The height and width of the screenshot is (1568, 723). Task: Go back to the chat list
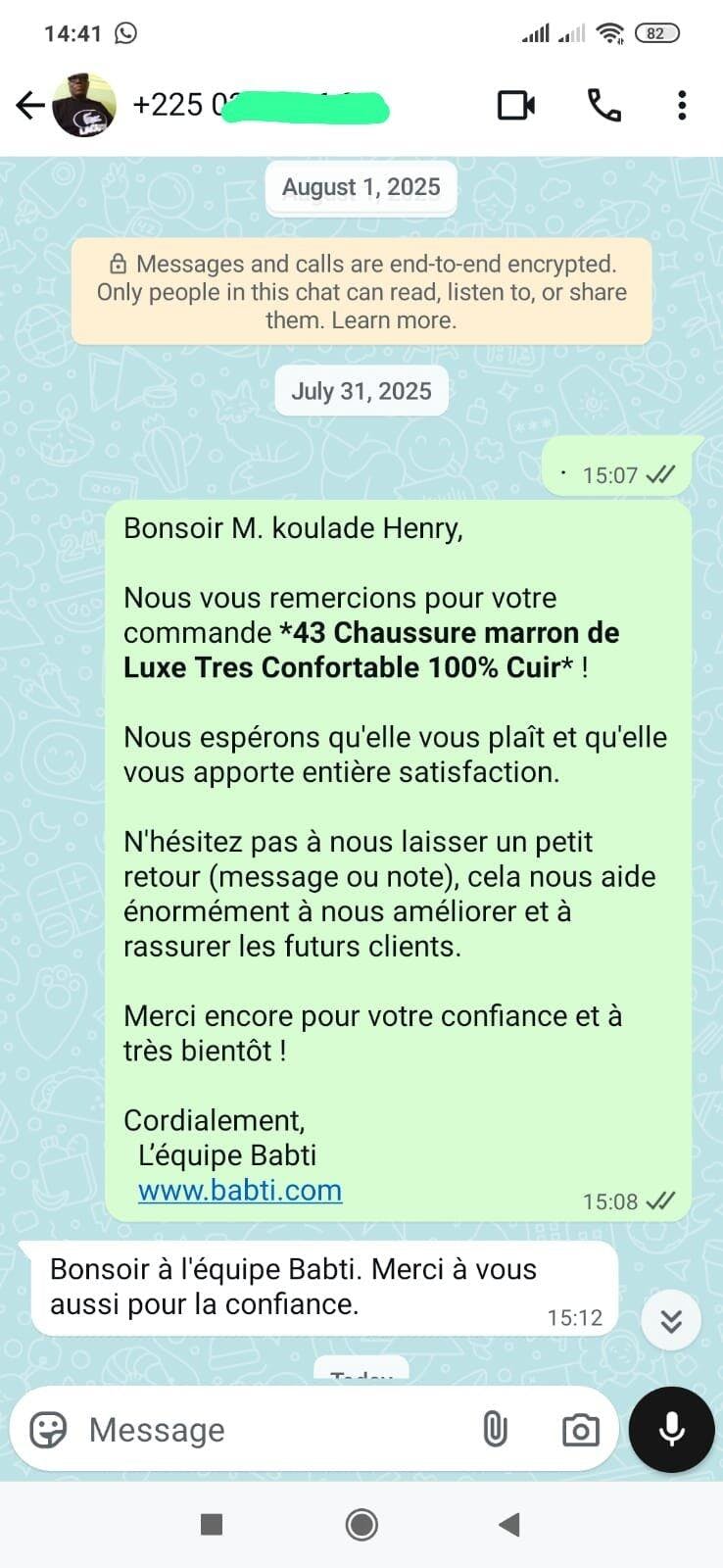pyautogui.click(x=30, y=105)
